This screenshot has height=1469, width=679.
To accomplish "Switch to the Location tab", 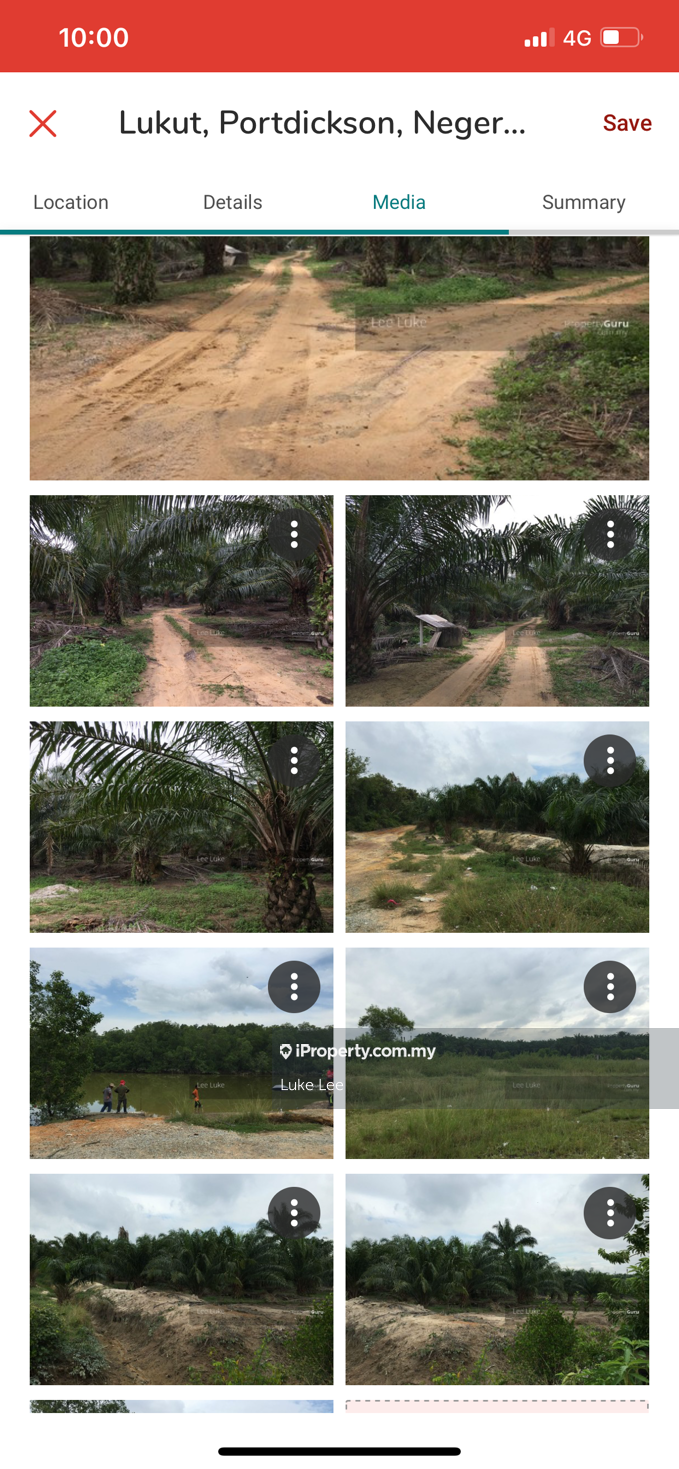I will coord(70,202).
